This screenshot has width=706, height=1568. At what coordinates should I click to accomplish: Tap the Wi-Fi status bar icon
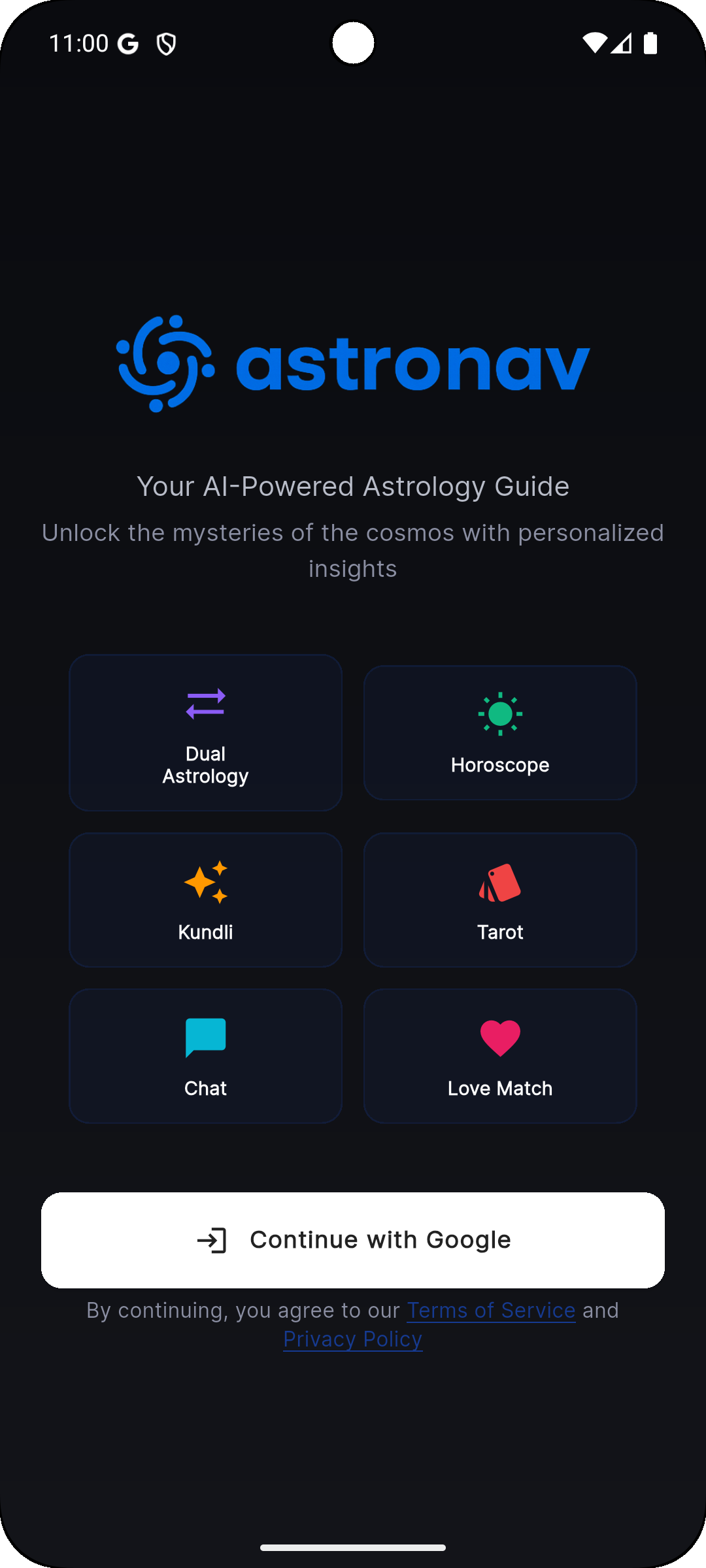(595, 41)
